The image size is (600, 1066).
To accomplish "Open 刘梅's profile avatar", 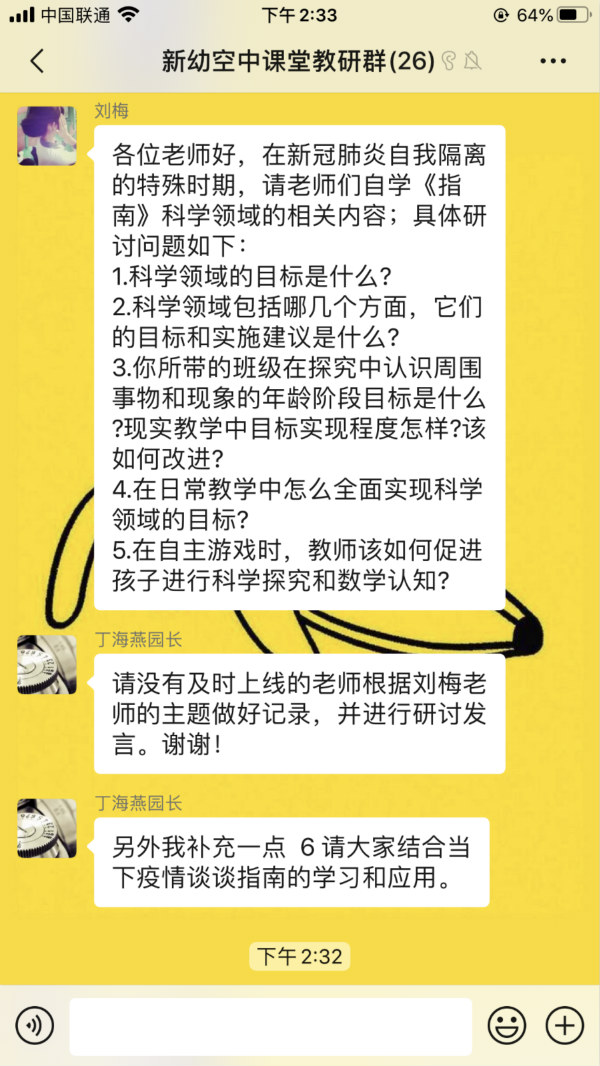I will tap(47, 135).
